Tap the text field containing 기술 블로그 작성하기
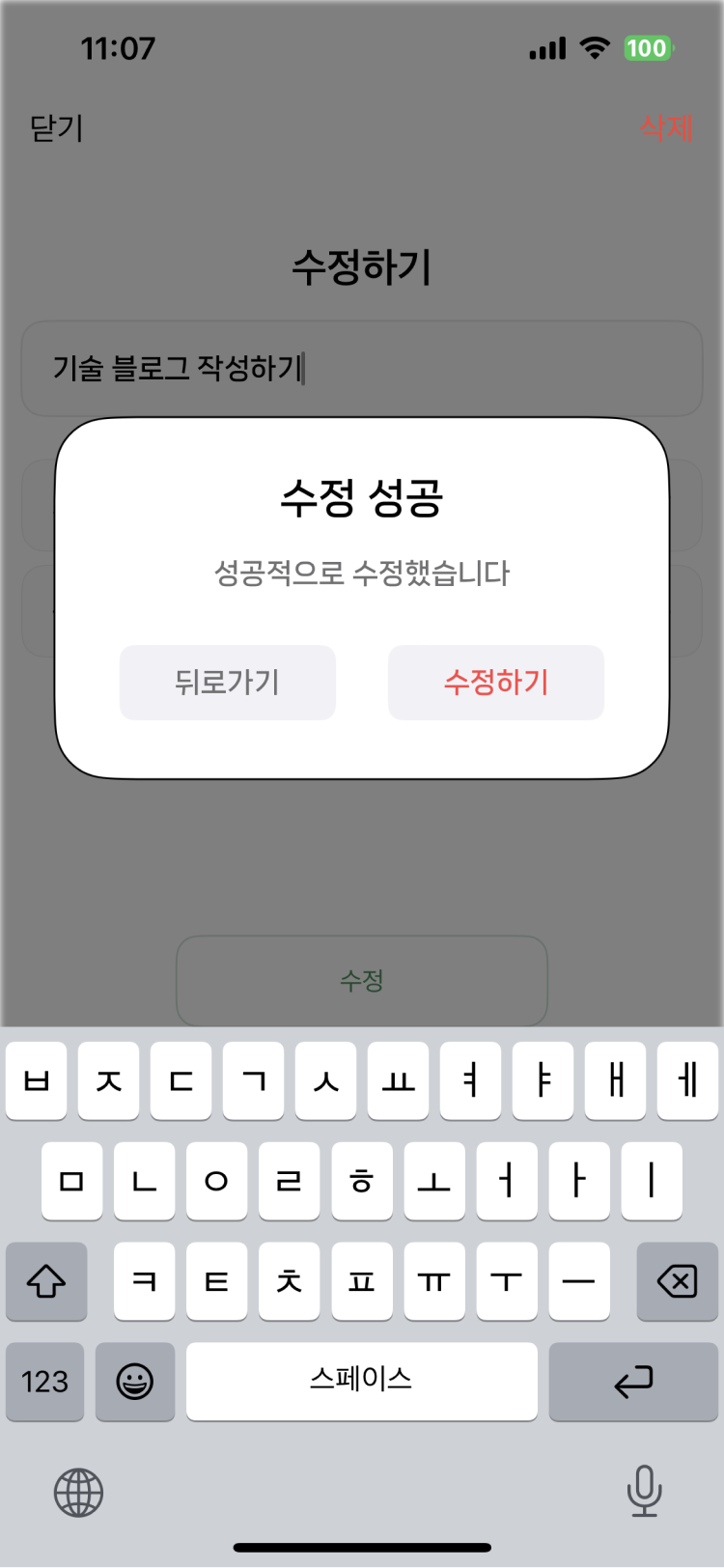The height and width of the screenshot is (1568, 724). click(362, 369)
